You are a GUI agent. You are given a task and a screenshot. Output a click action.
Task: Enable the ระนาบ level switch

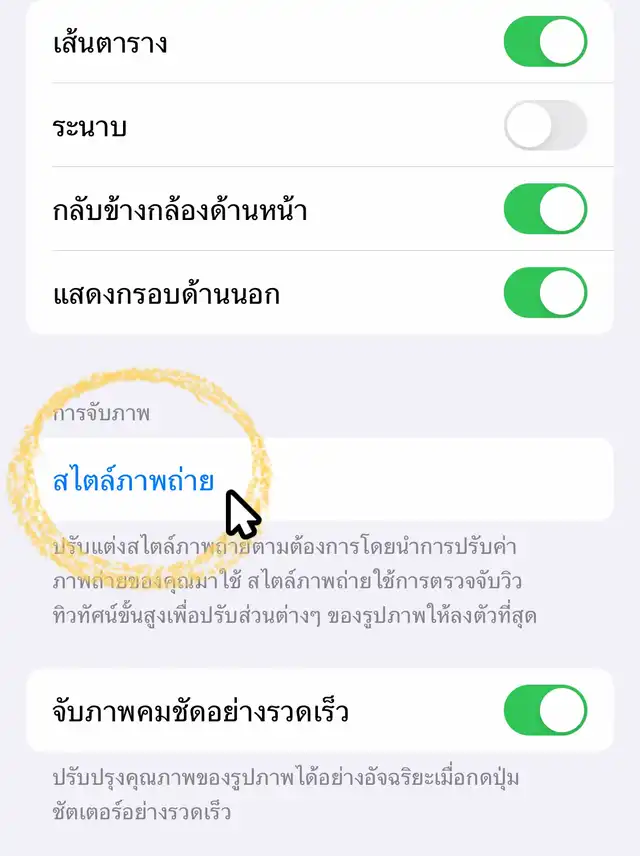click(545, 126)
